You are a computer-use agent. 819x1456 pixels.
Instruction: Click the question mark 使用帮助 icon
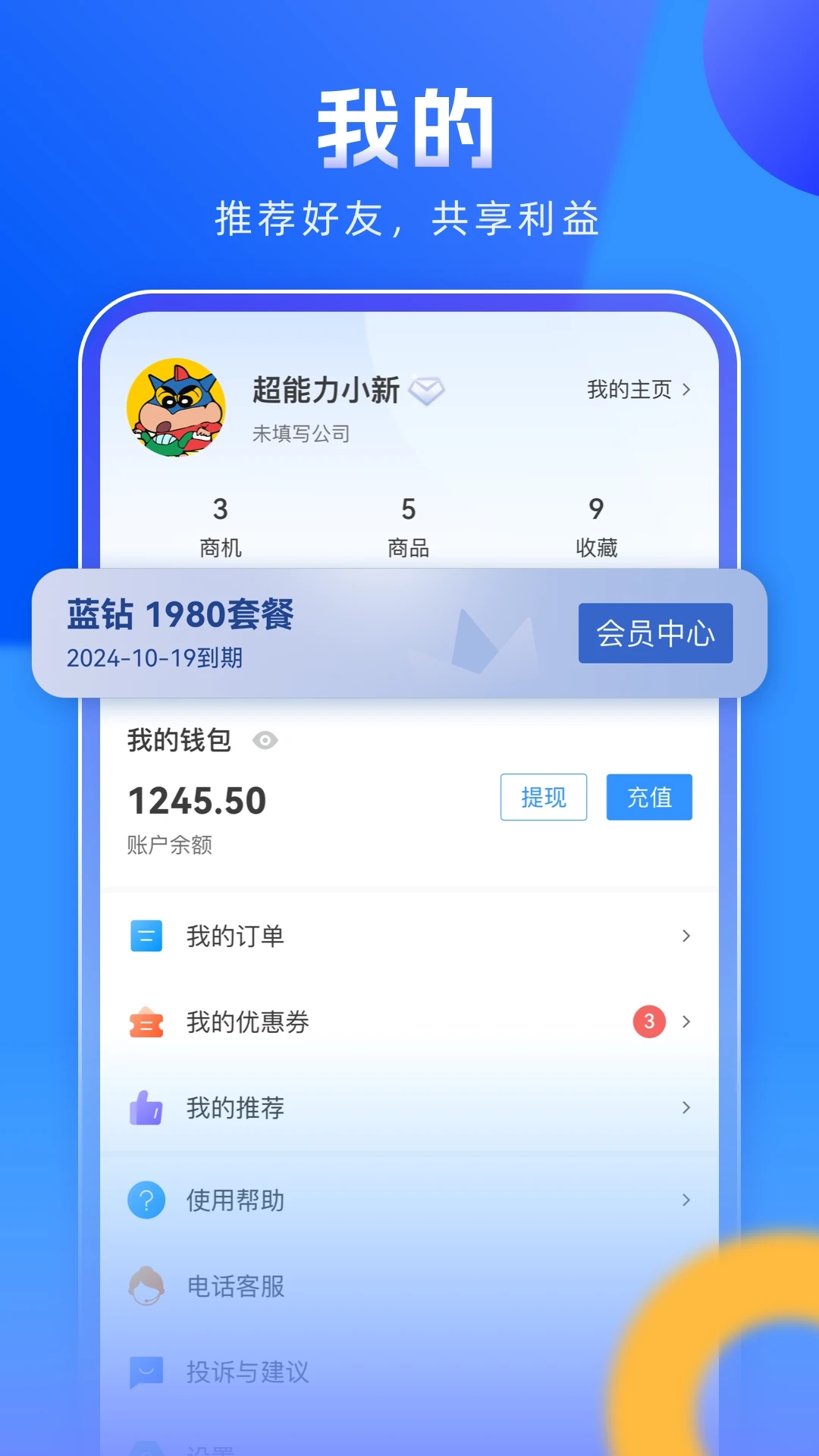(146, 1200)
